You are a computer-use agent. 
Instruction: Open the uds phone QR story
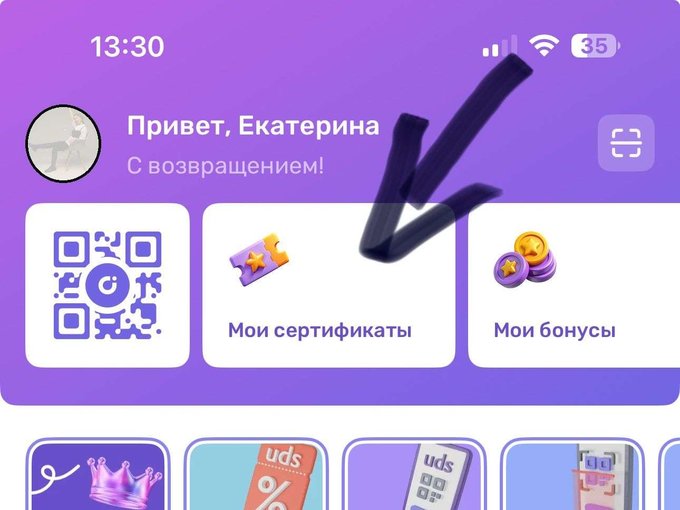point(413,478)
